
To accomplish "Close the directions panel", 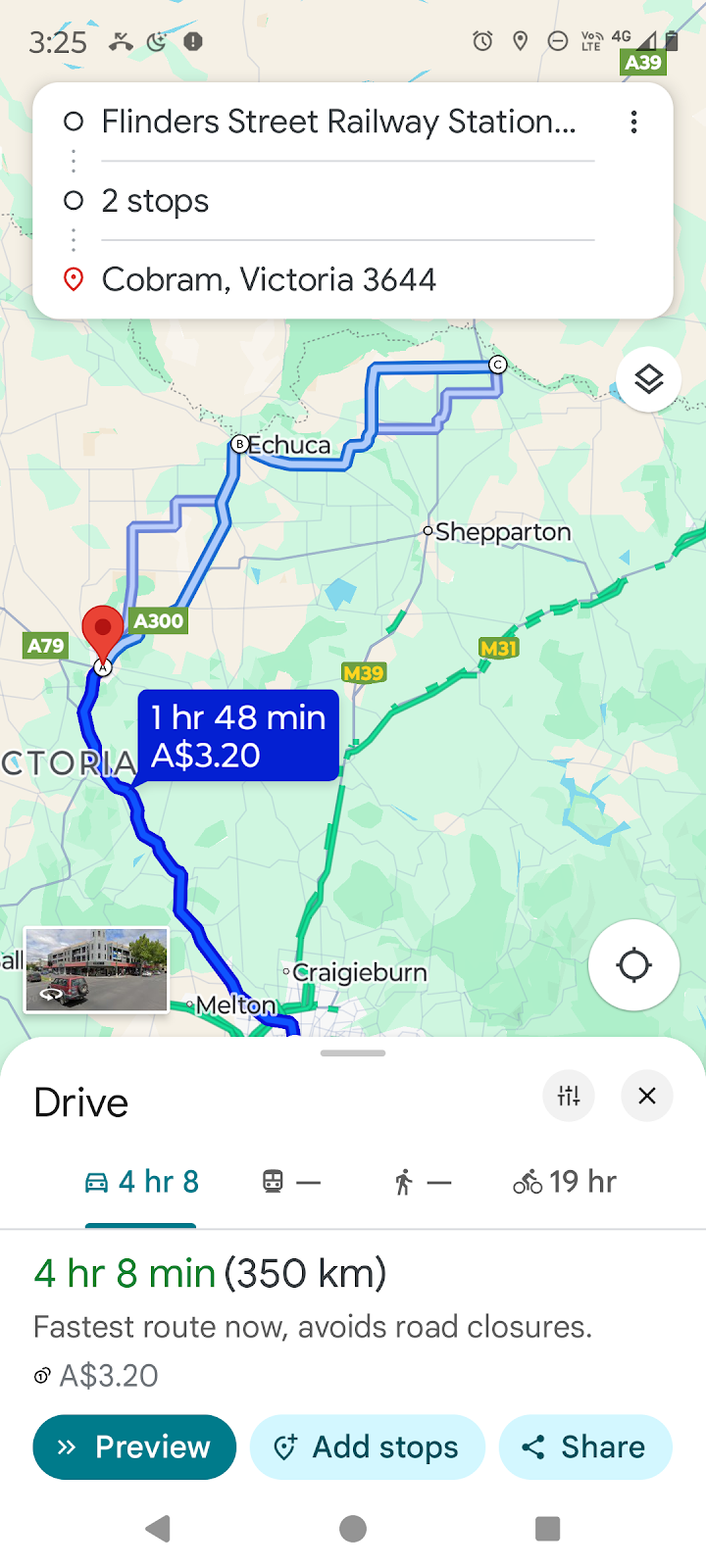I will 647,1096.
